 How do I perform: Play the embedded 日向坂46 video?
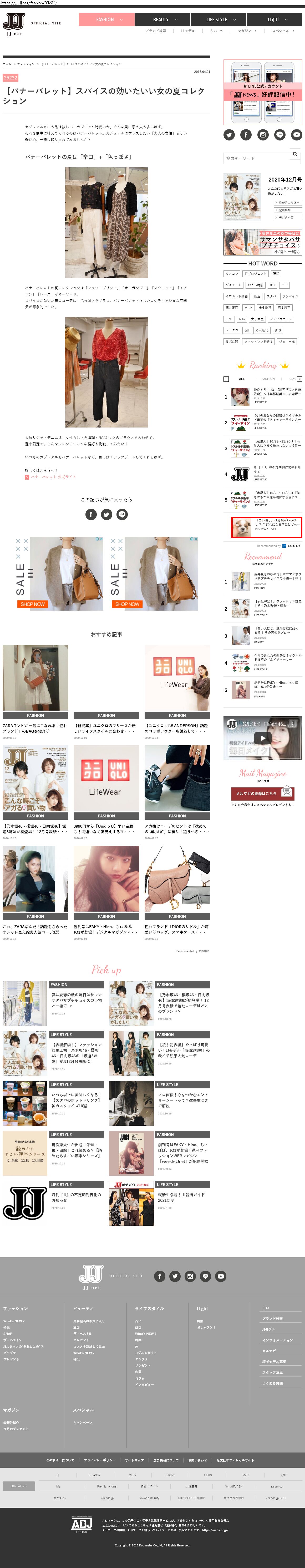(262, 738)
